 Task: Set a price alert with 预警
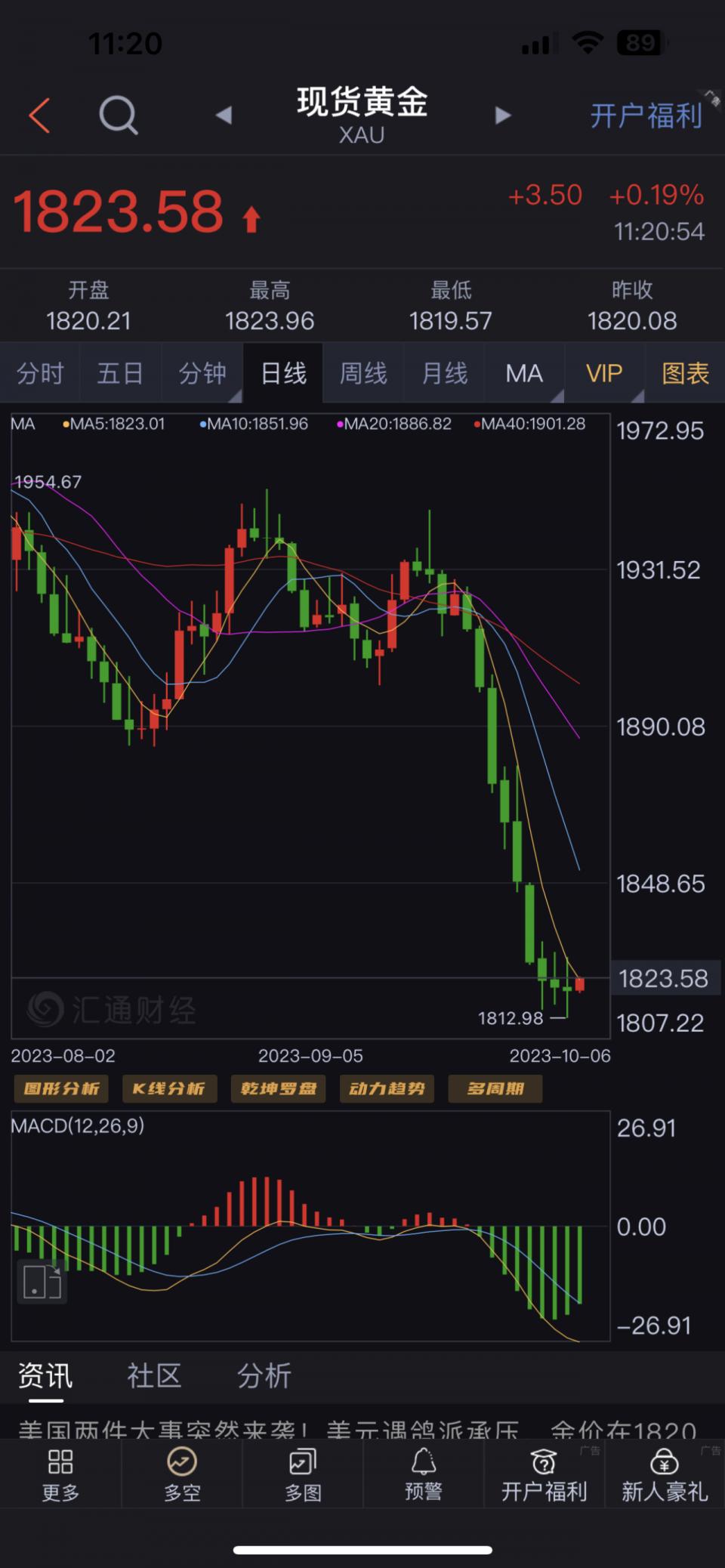pos(423,1476)
